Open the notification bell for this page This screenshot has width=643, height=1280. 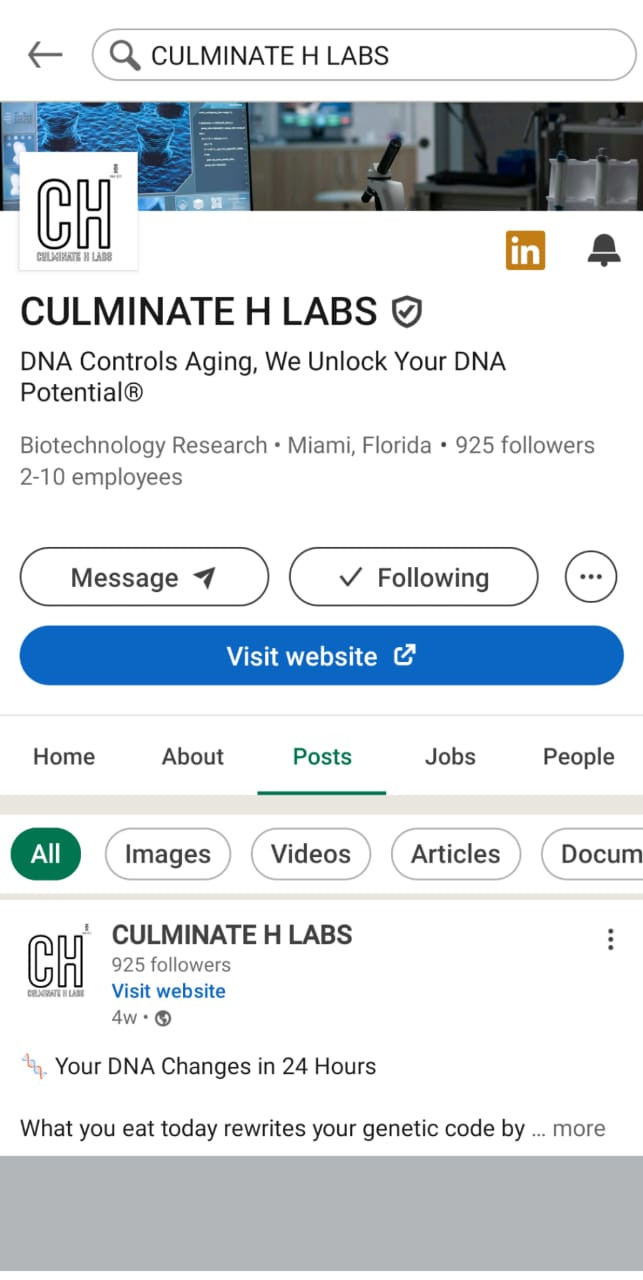tap(603, 251)
